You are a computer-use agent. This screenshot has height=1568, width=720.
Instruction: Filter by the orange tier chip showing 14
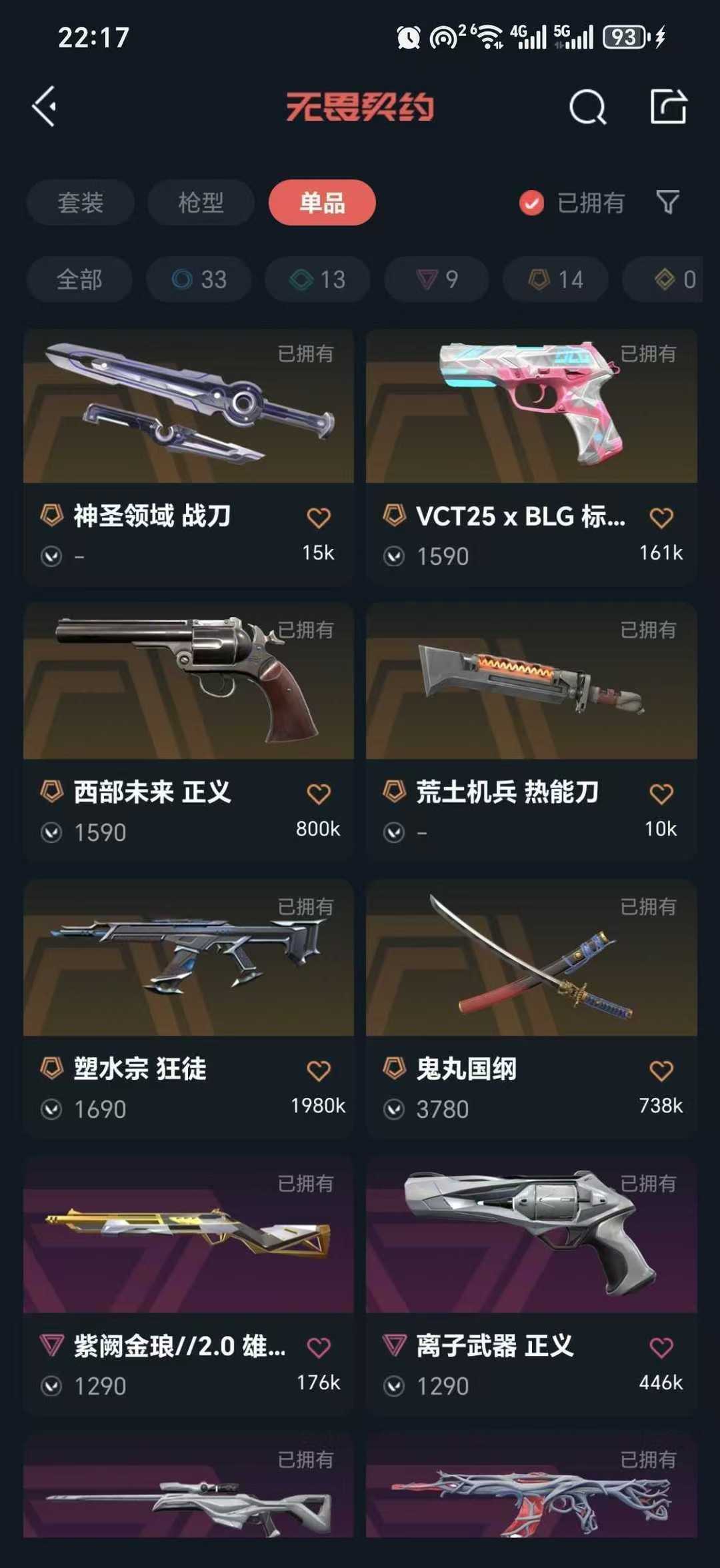pyautogui.click(x=555, y=279)
